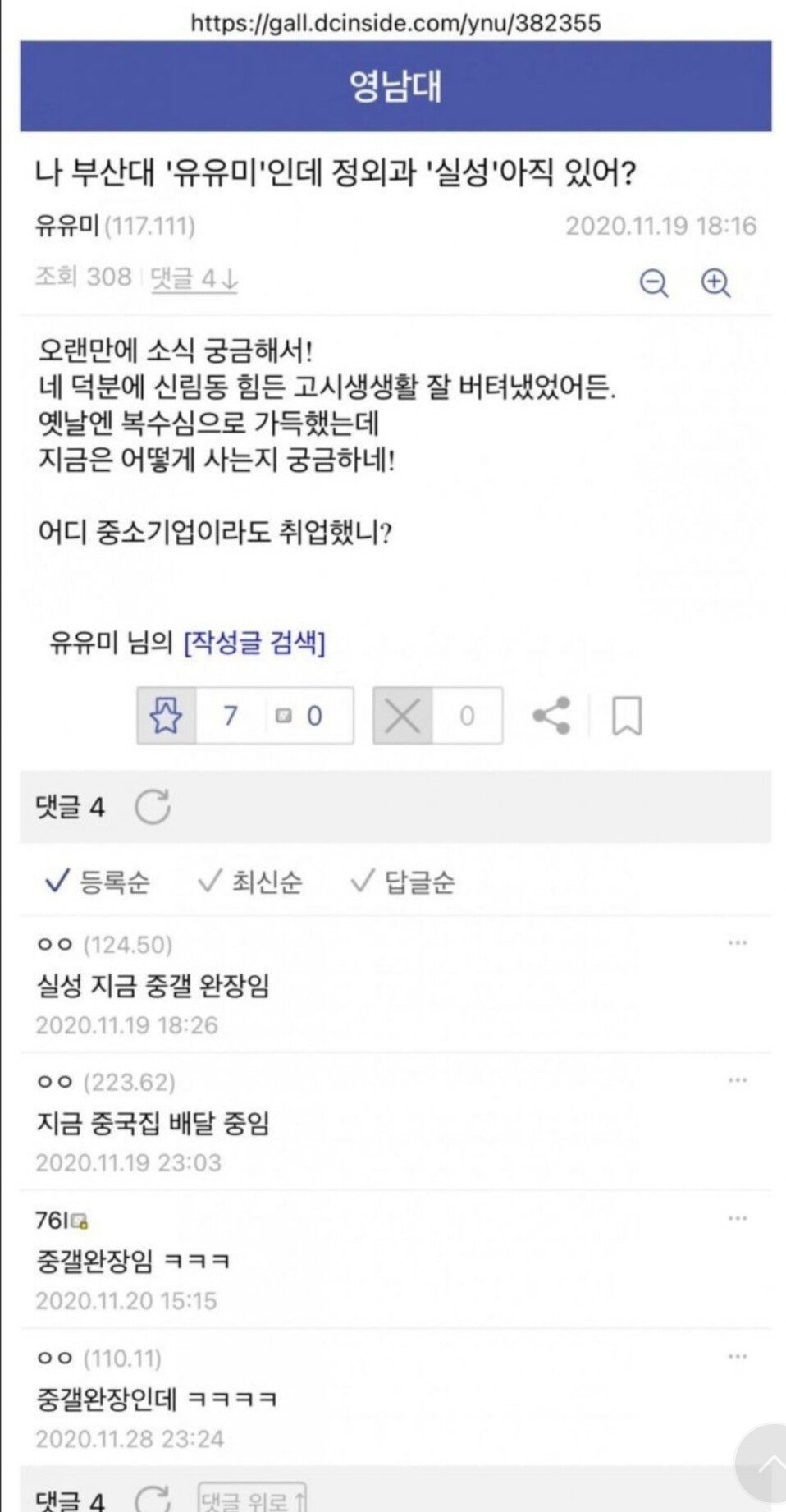This screenshot has width=786, height=1512.
Task: Share this post
Action: (551, 716)
